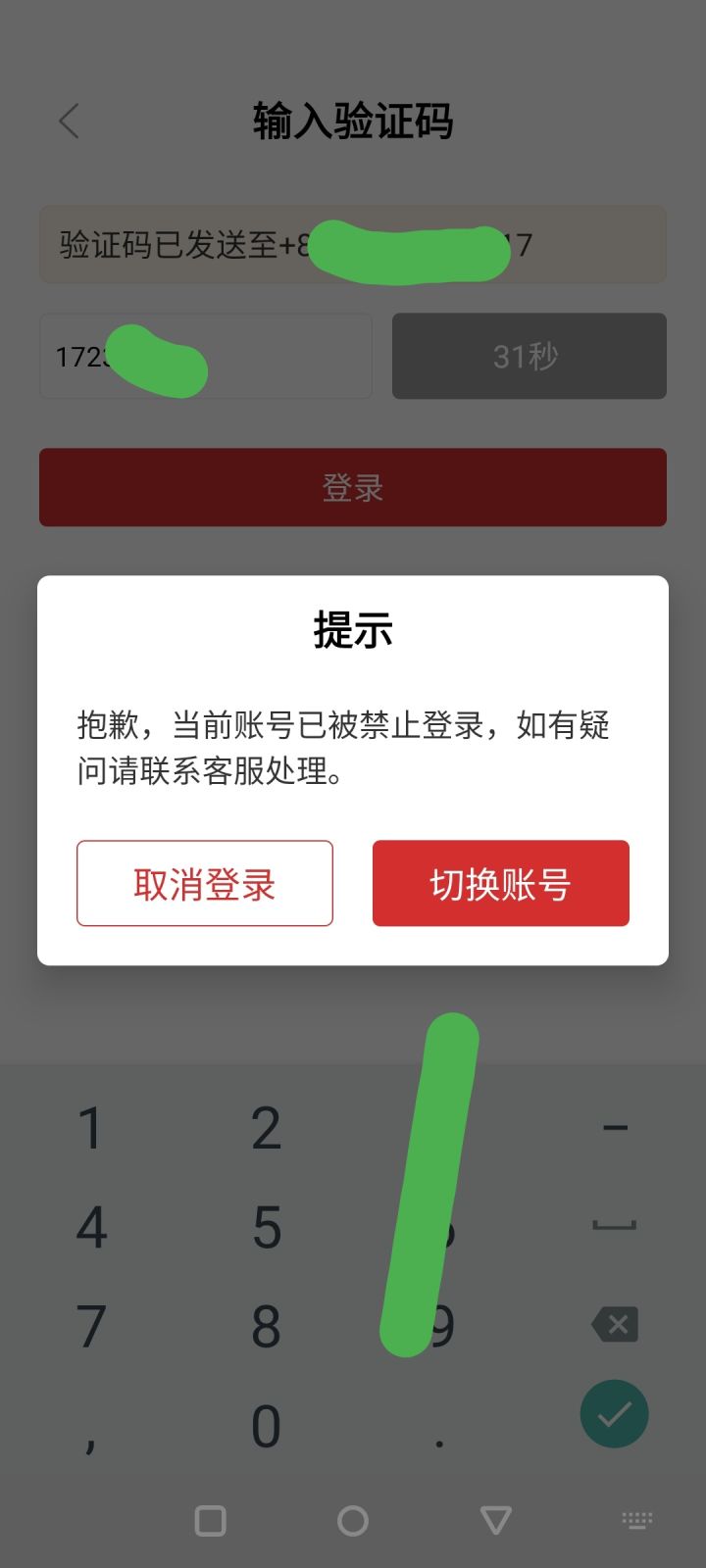Tap the 31秒 countdown resend button
The width and height of the screenshot is (706, 1568).
tap(529, 356)
